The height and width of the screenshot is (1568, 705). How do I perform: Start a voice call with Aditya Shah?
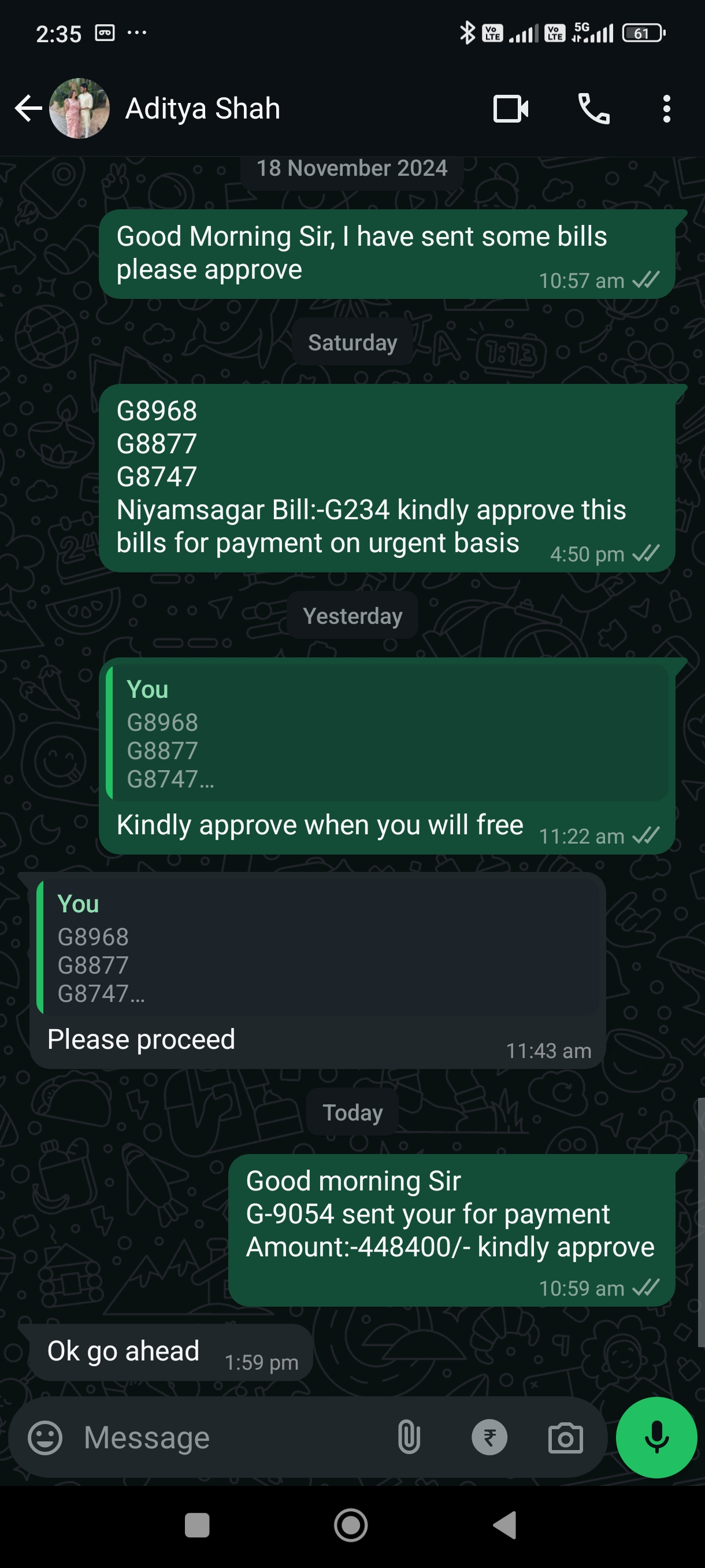coord(593,109)
